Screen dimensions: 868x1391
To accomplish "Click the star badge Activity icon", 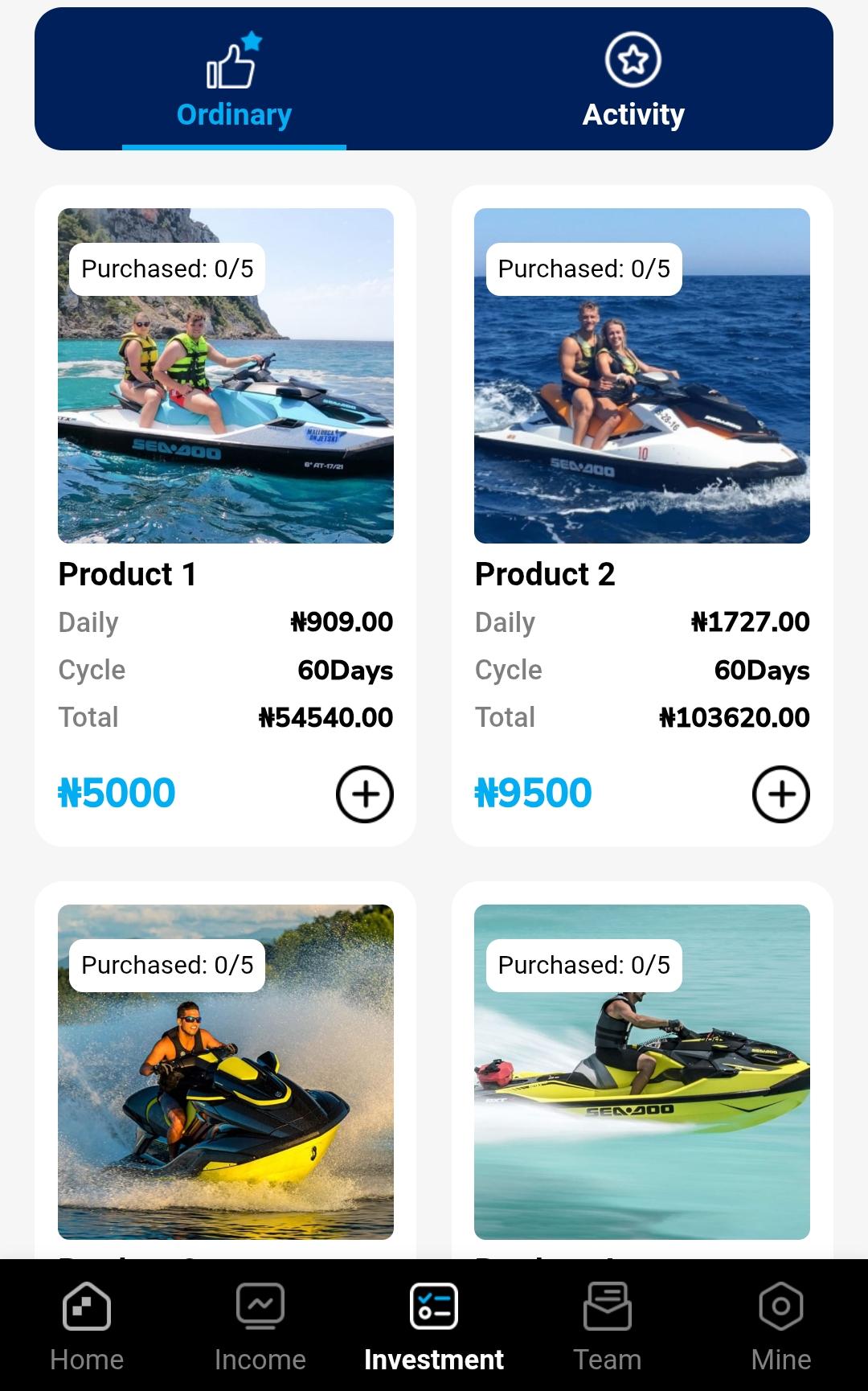I will 633,58.
